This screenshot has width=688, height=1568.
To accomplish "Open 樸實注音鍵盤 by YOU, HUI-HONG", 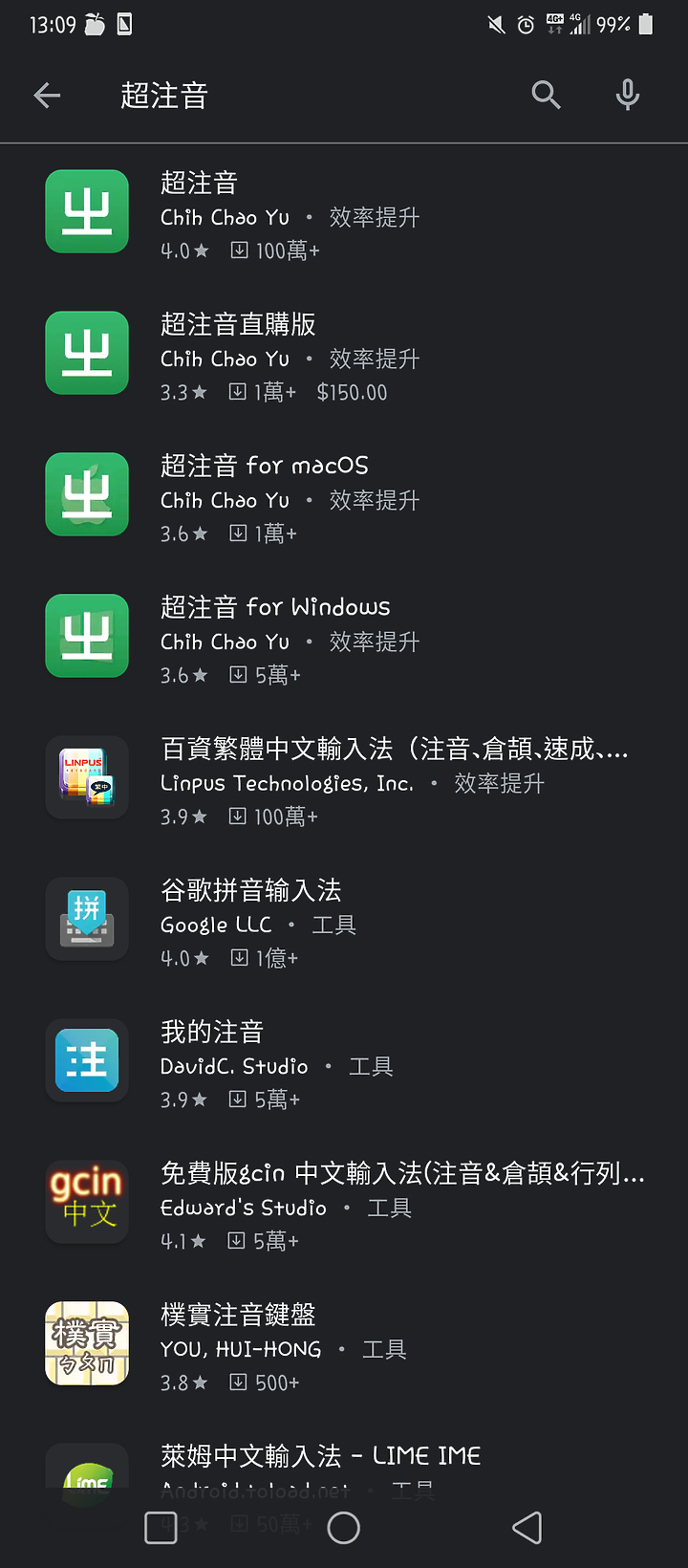I will tap(344, 1346).
